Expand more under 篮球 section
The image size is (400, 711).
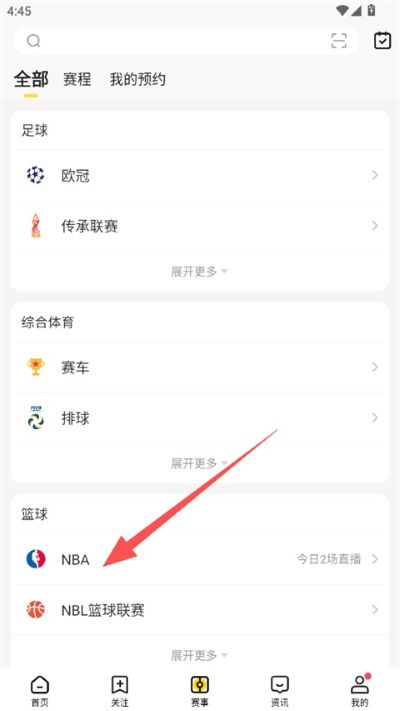click(x=200, y=655)
